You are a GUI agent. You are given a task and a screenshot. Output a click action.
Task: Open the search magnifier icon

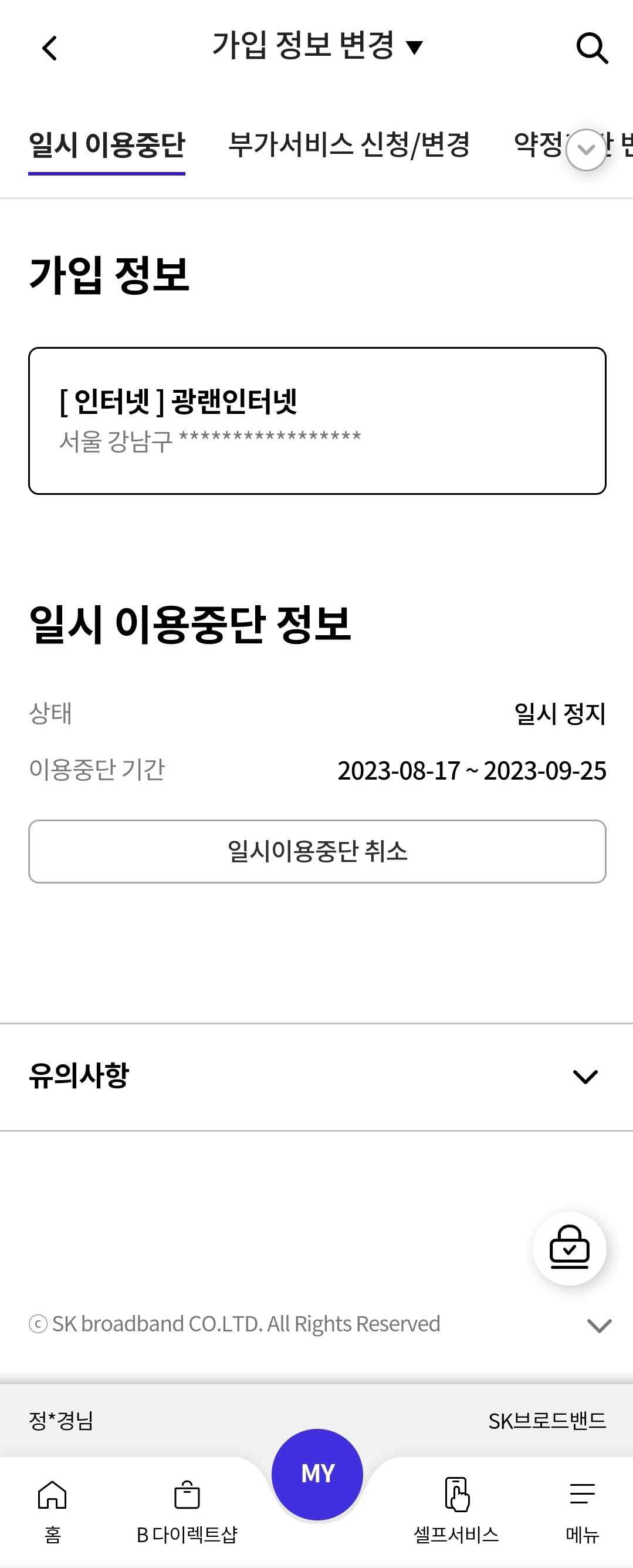point(591,48)
